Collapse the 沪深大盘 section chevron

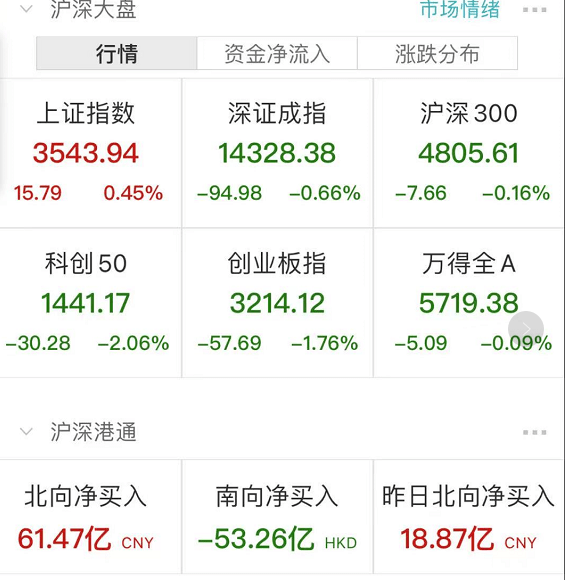26,8
